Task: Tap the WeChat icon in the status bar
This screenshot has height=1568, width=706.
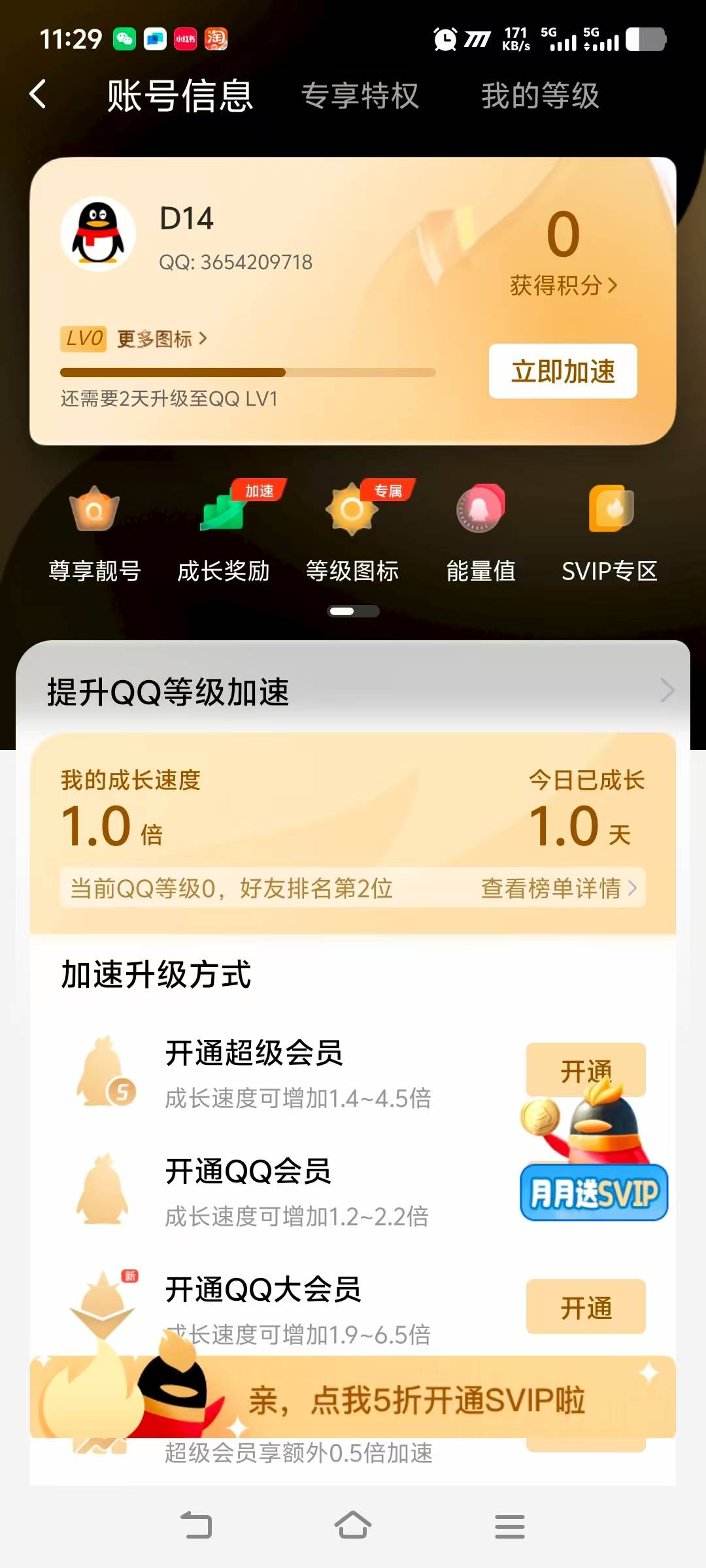Action: click(124, 39)
